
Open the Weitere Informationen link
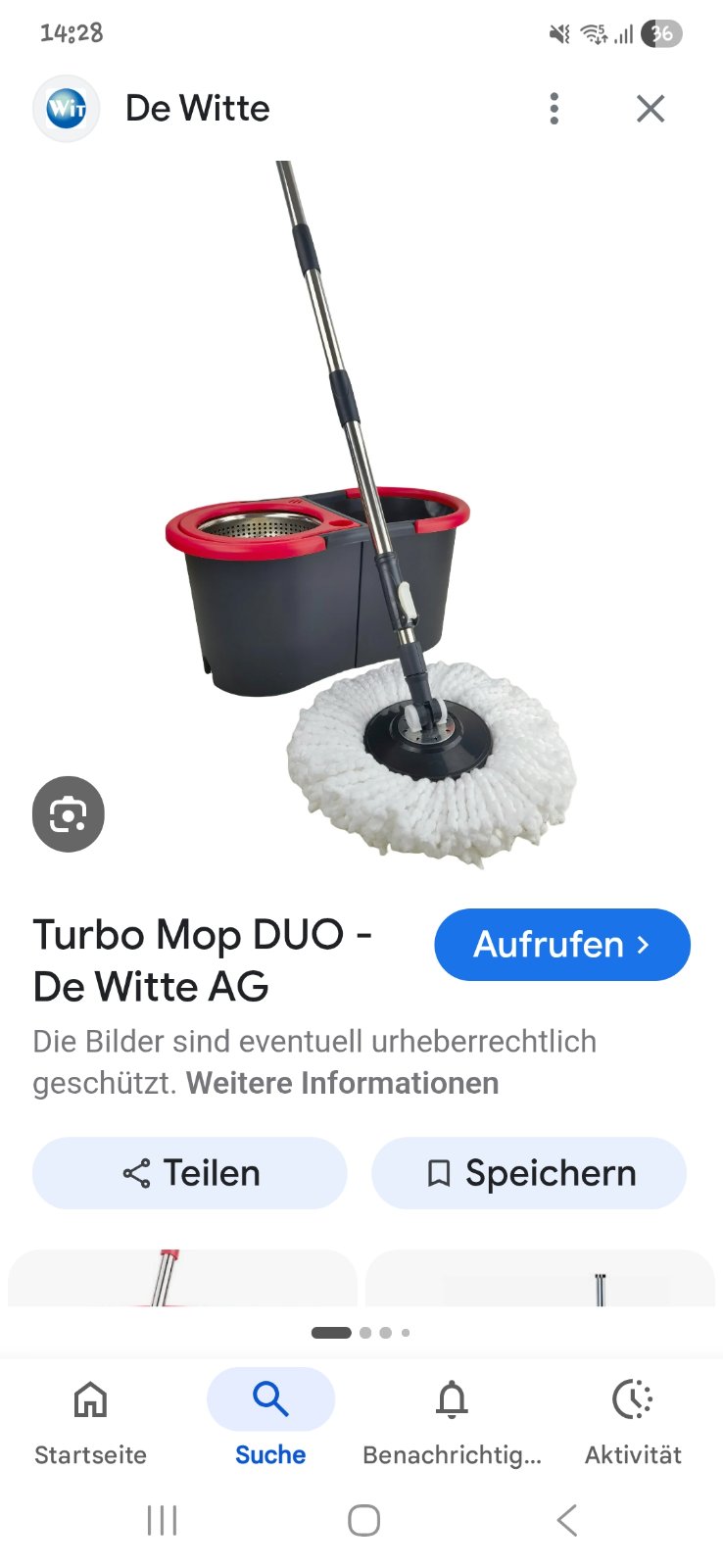(342, 1083)
